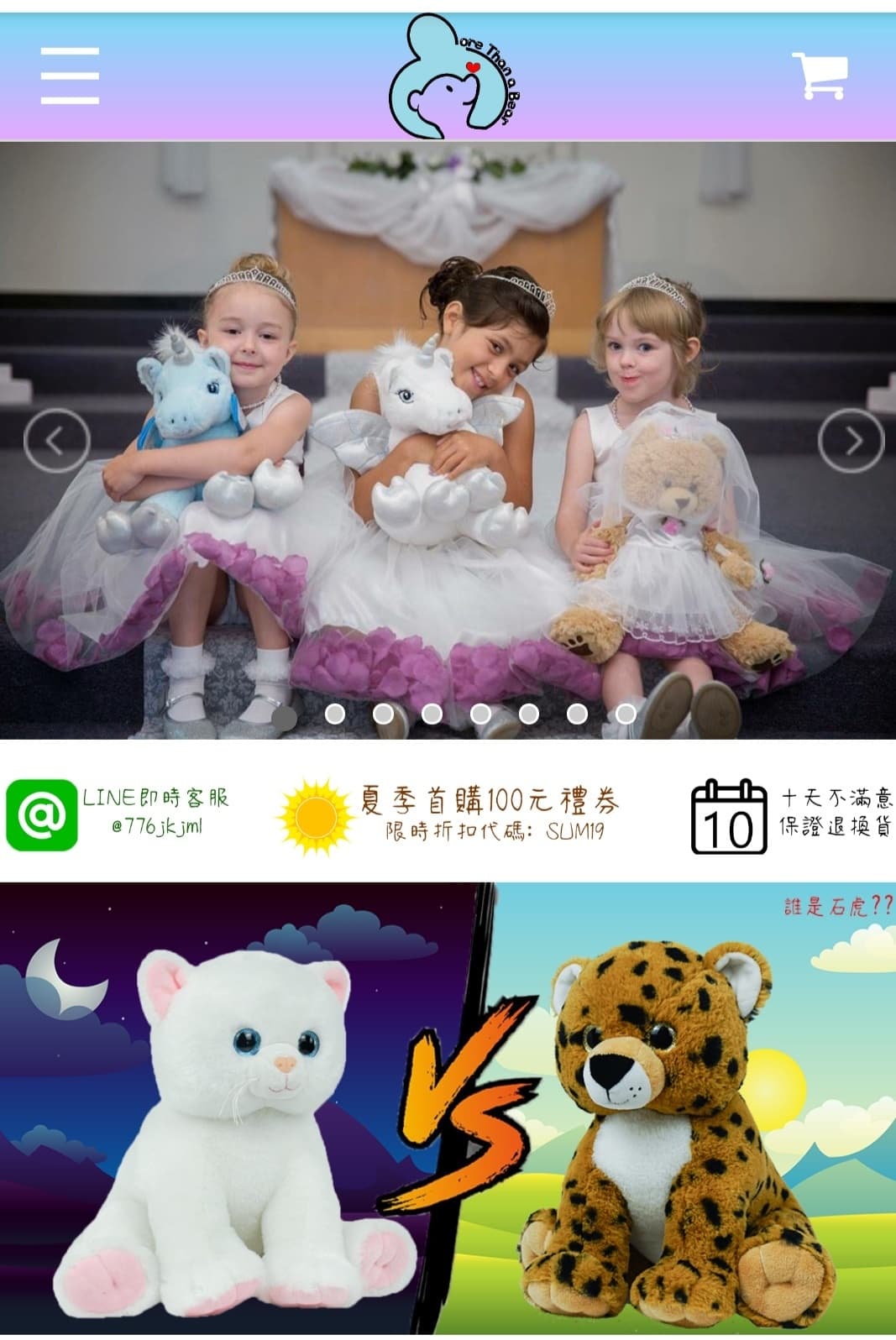Image resolution: width=896 pixels, height=1340 pixels.
Task: Show the next carousel slide
Action: click(851, 440)
